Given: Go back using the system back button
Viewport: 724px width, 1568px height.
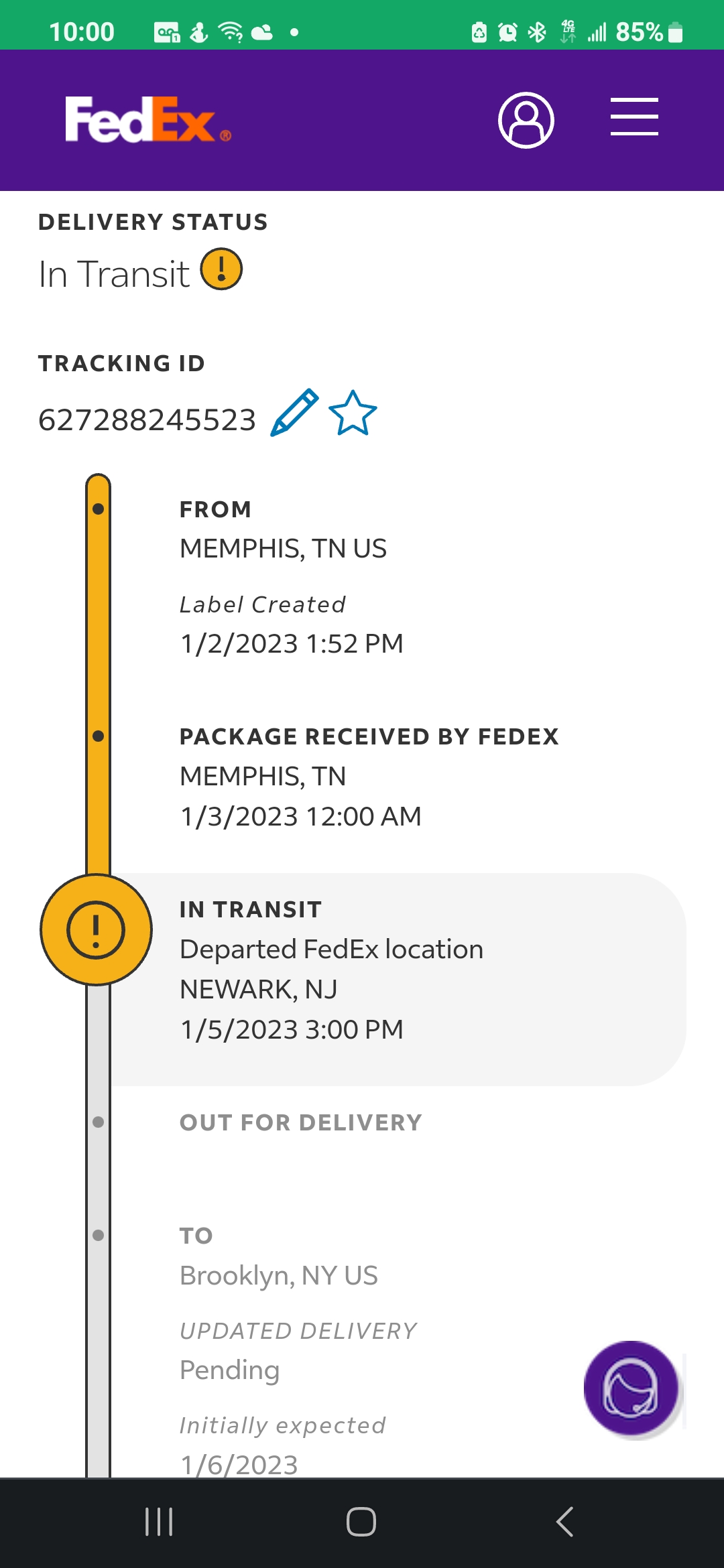Looking at the screenshot, I should (x=564, y=1521).
